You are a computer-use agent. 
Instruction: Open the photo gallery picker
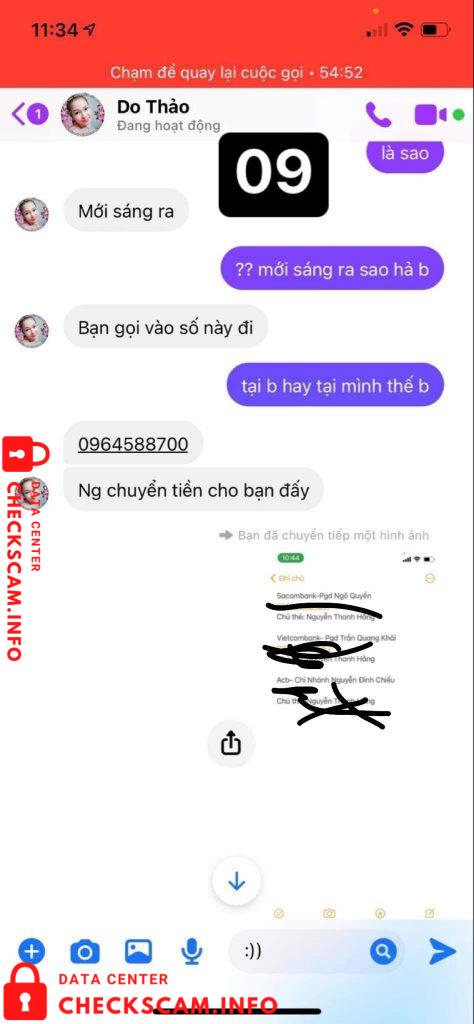click(138, 952)
